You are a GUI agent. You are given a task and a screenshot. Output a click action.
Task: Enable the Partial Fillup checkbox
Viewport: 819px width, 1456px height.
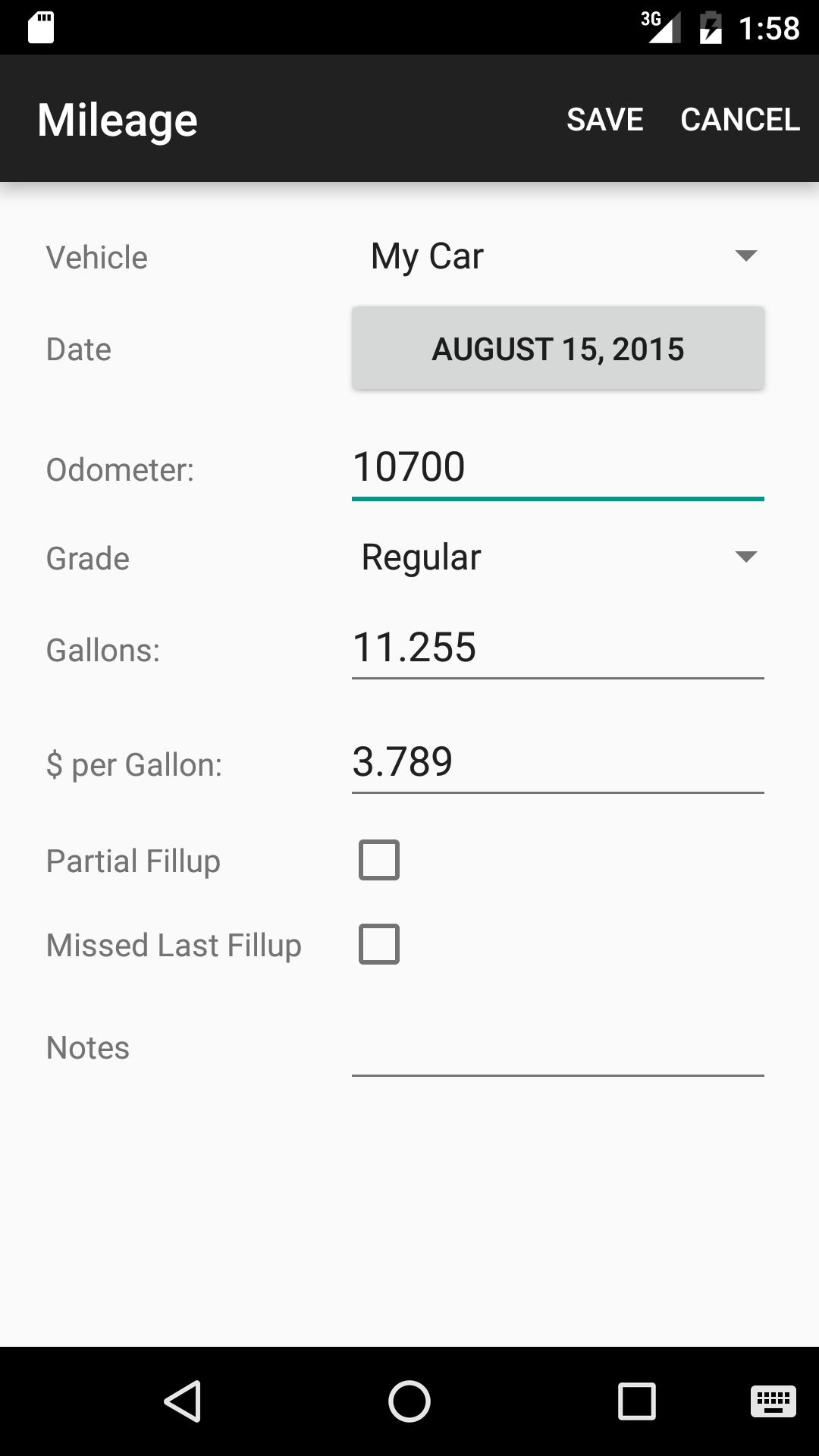pos(378,859)
